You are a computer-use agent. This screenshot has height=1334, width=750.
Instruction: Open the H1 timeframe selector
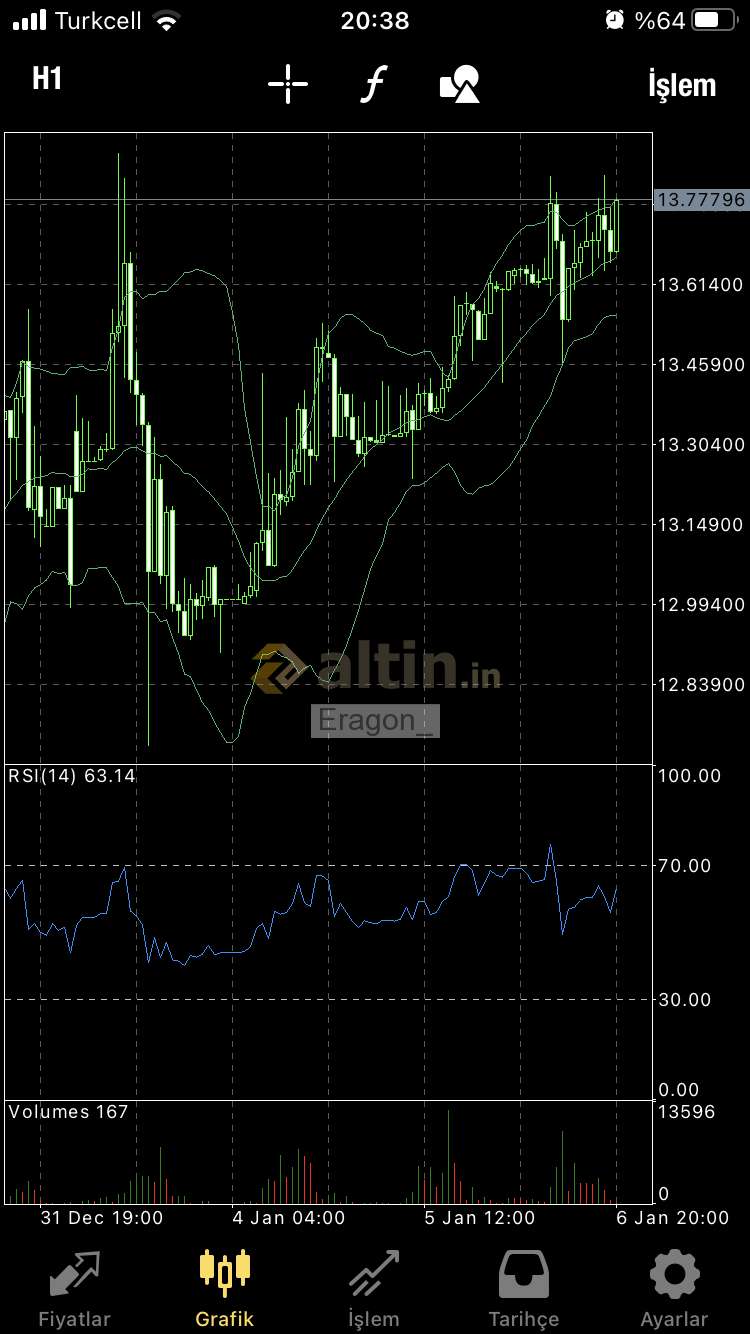47,80
